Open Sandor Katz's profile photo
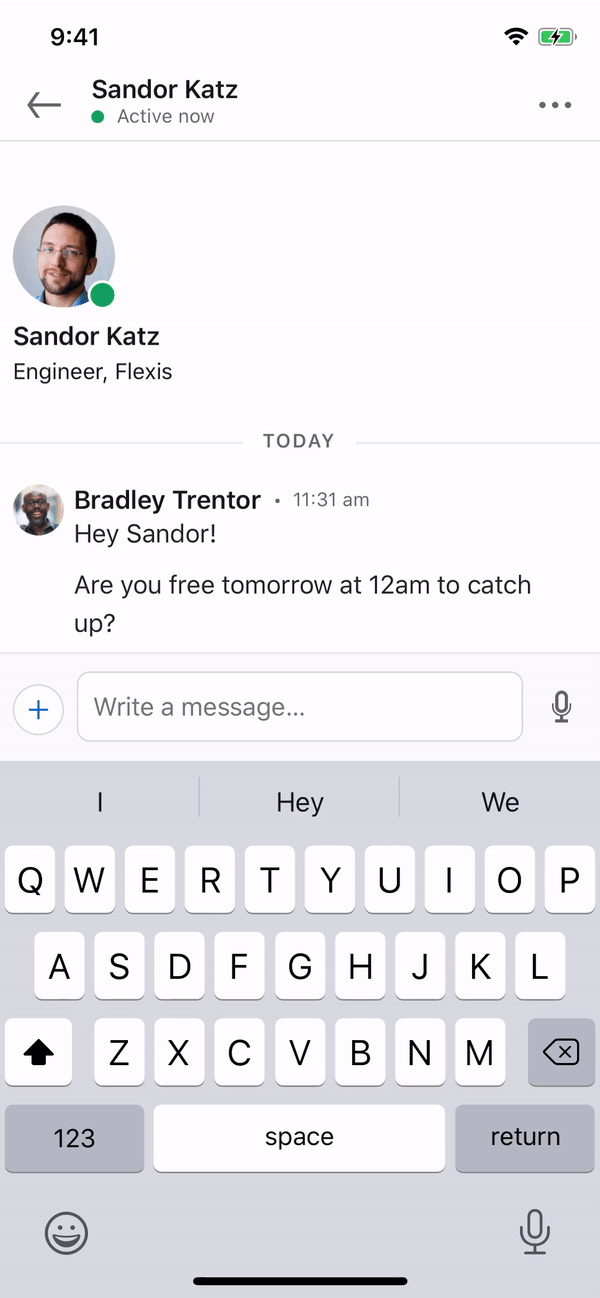Screen dimensions: 600x1298 coord(64,256)
